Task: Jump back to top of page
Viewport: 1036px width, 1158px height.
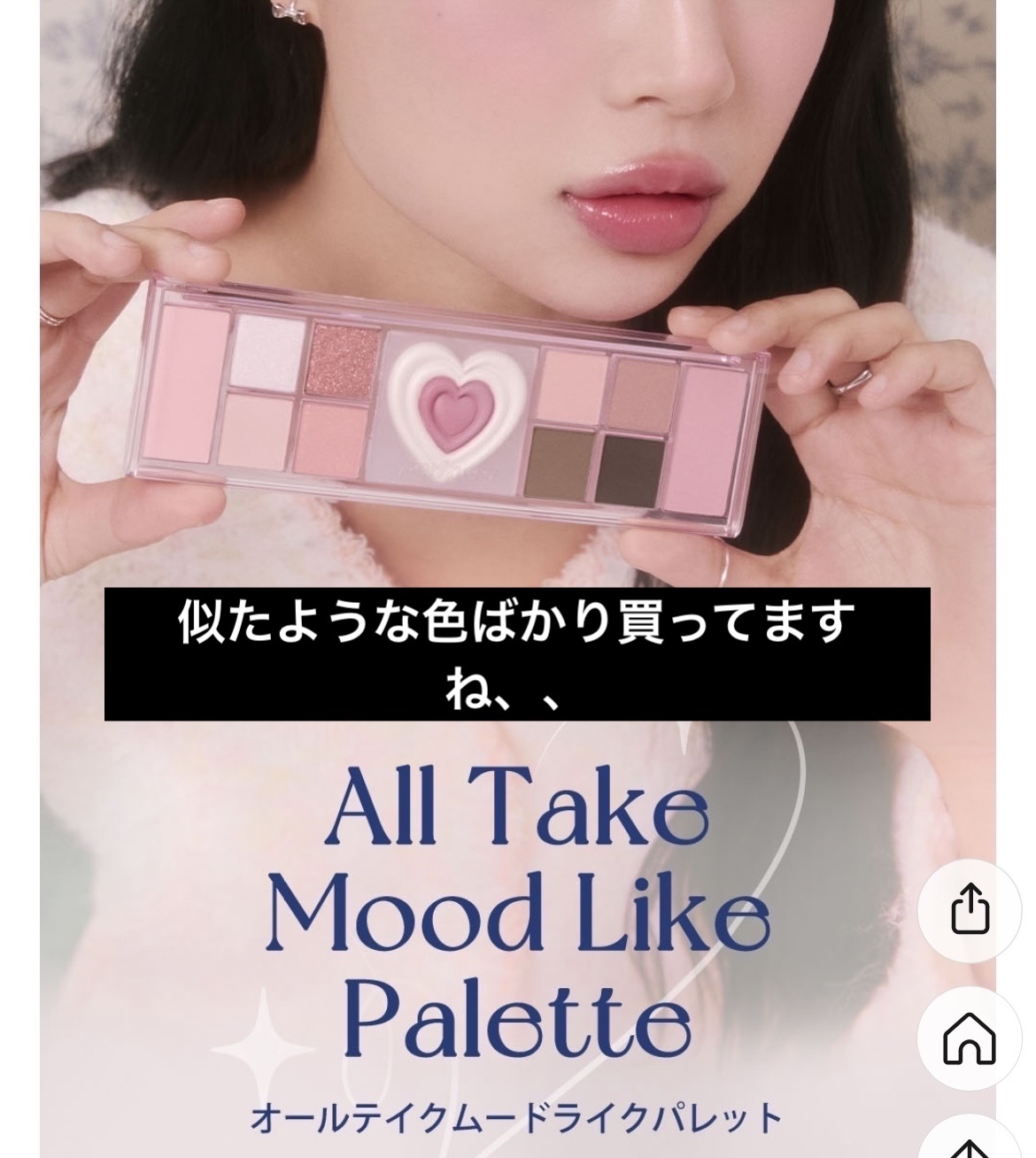Action: 970,1146
